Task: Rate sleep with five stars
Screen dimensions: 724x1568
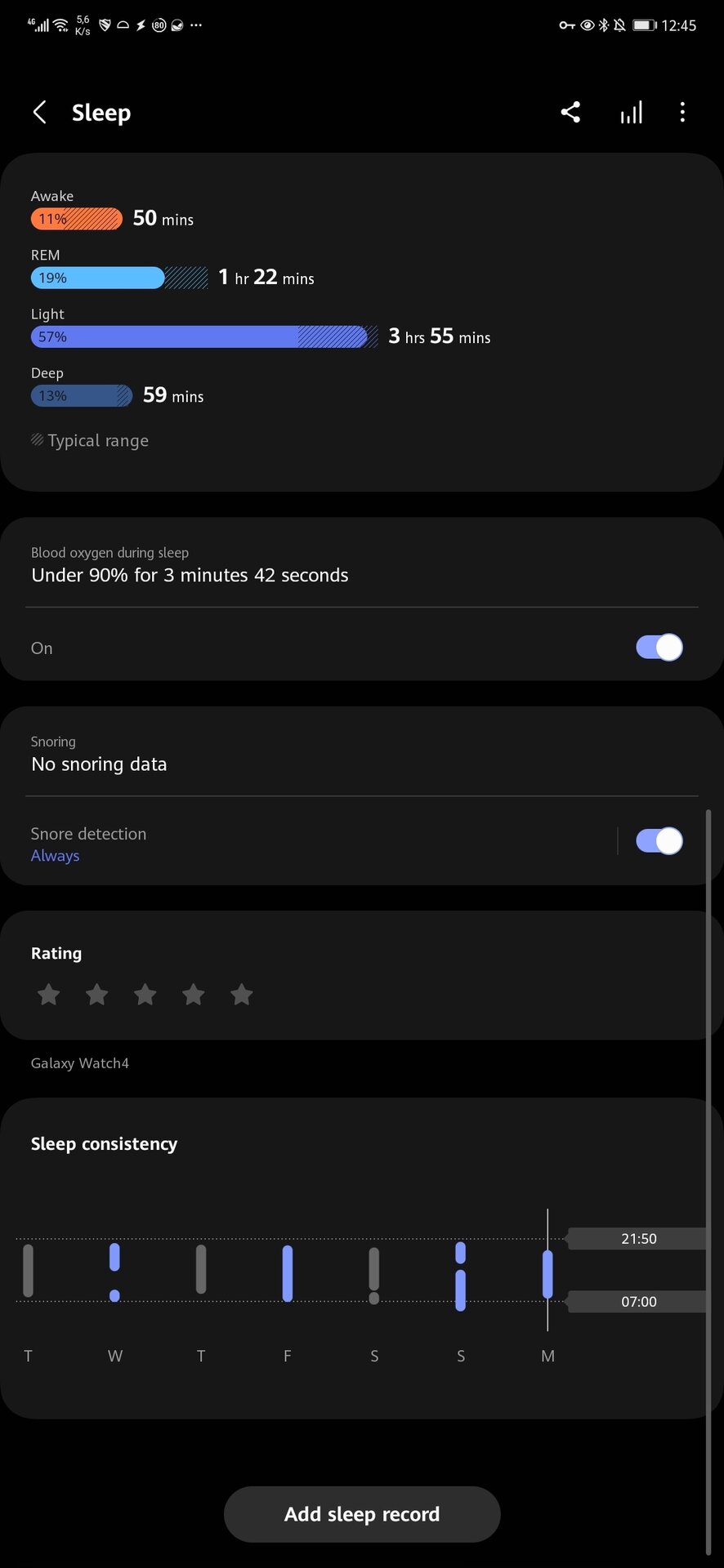Action: click(x=242, y=995)
